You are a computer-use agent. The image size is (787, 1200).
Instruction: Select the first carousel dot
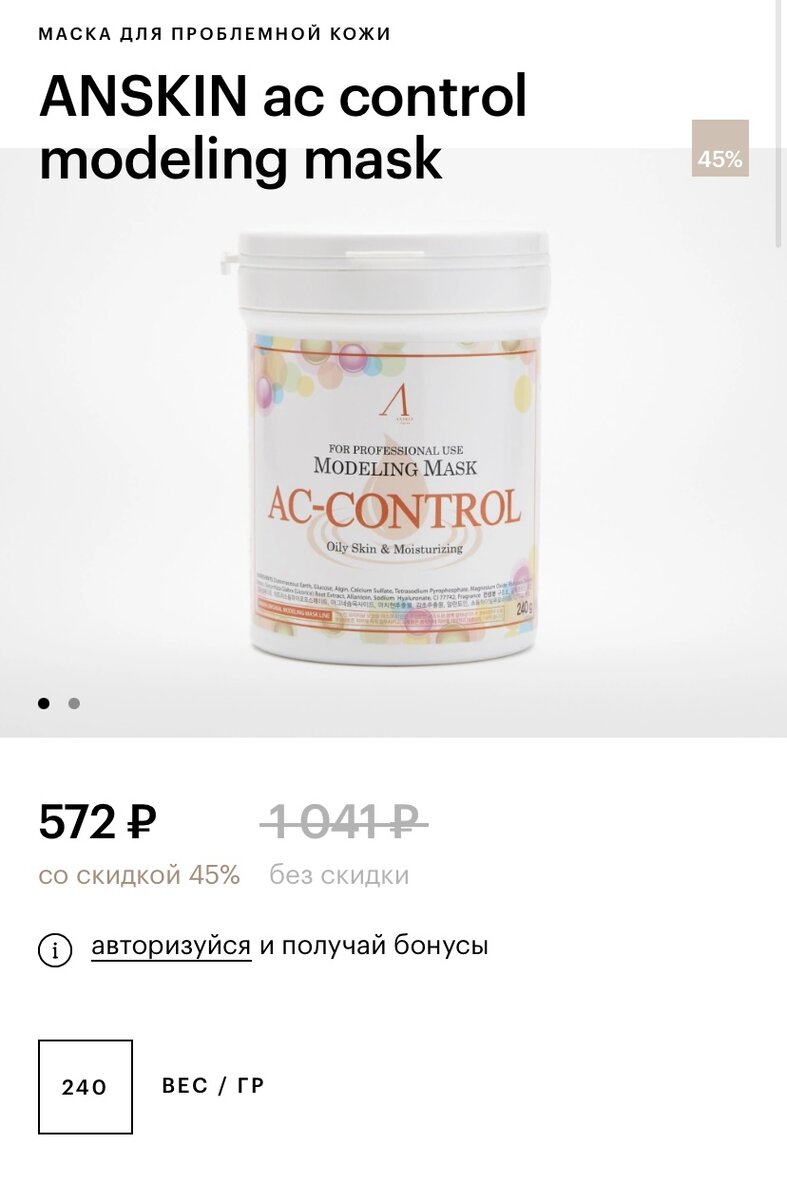click(44, 703)
